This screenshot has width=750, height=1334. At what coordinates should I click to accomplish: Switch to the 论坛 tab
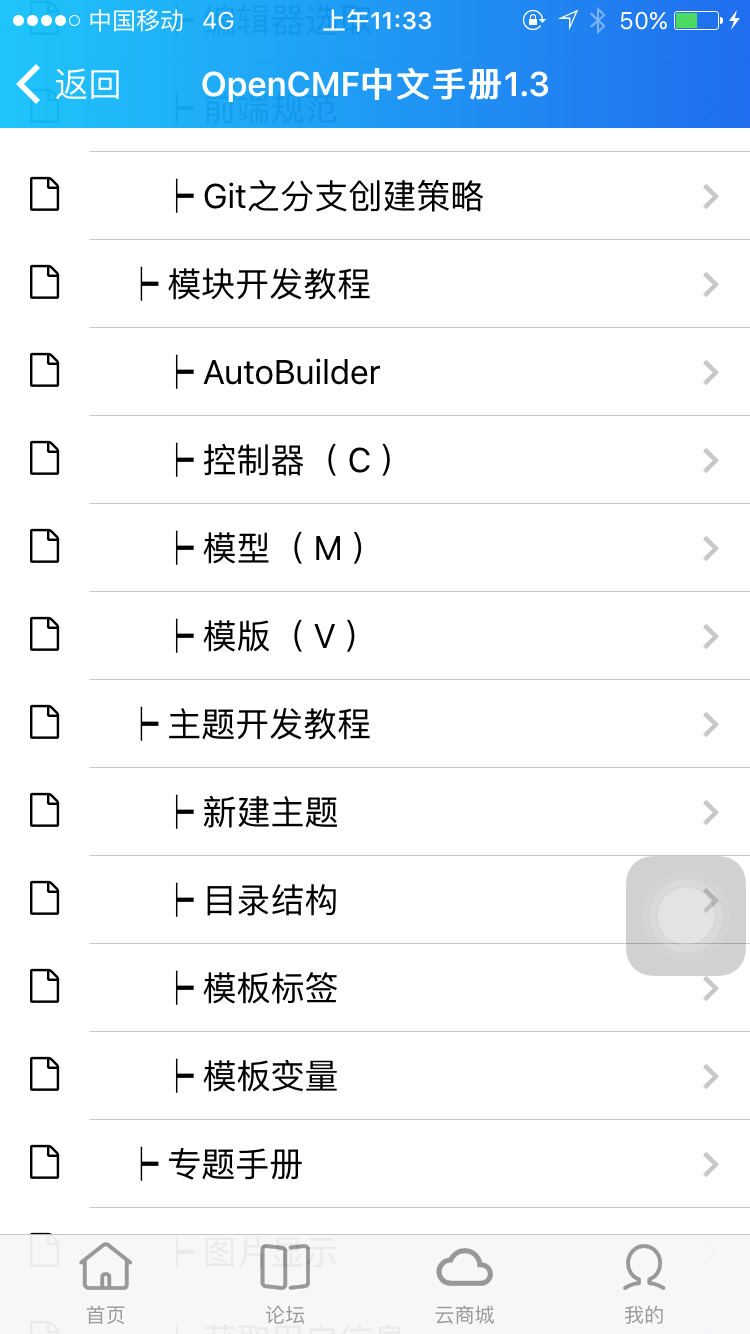click(x=285, y=1284)
